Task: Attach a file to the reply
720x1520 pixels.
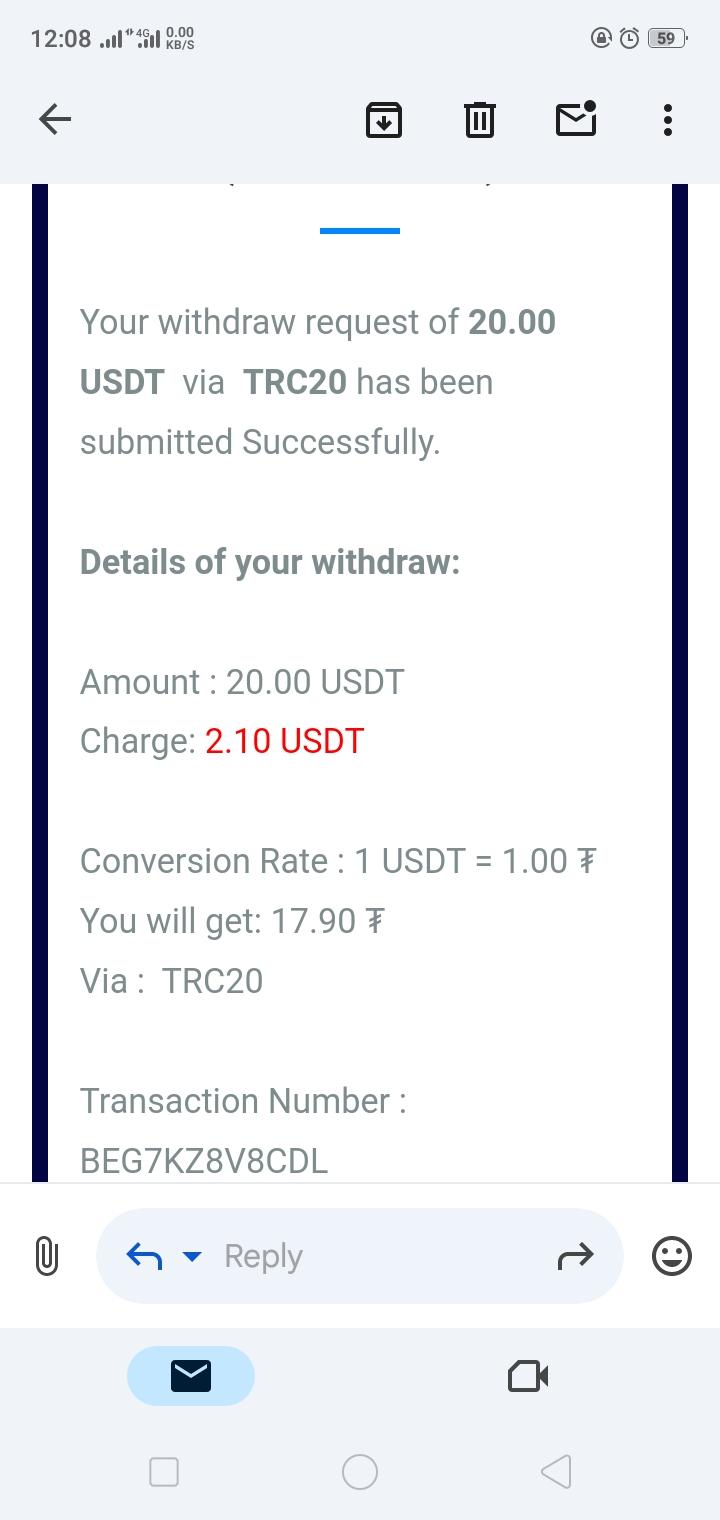Action: [46, 1256]
